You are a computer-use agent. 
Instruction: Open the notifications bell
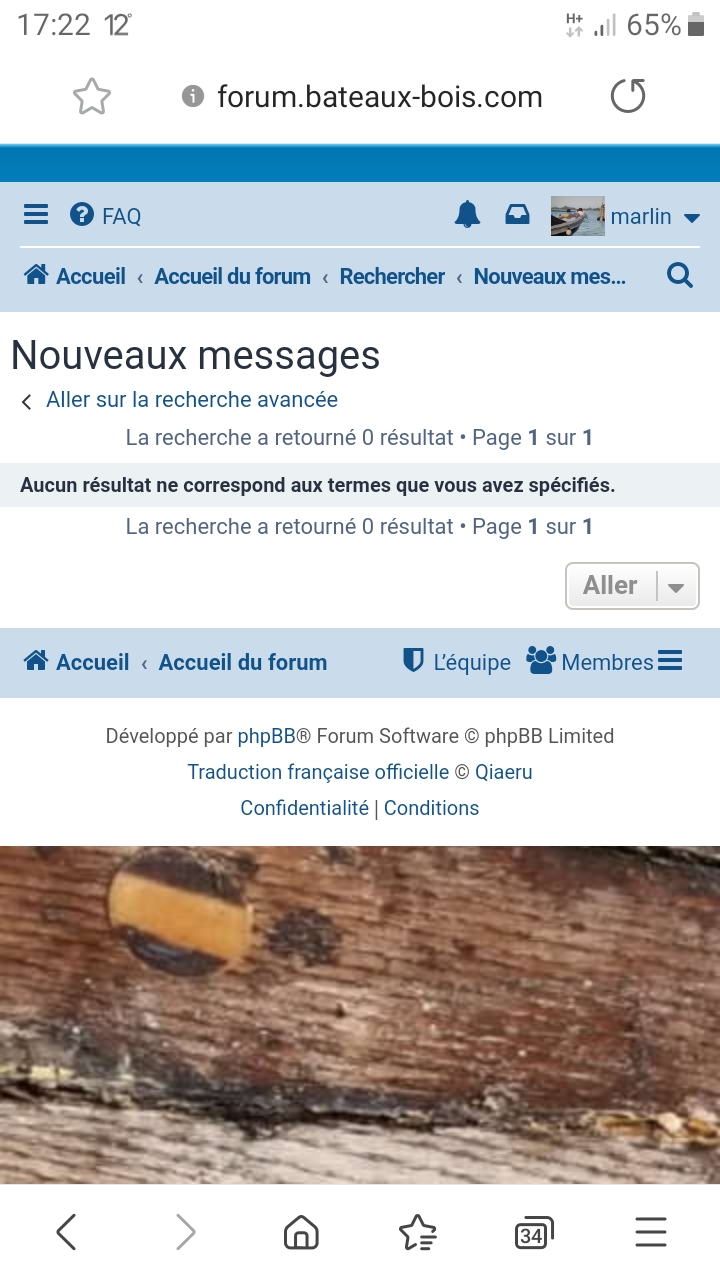[x=467, y=215]
